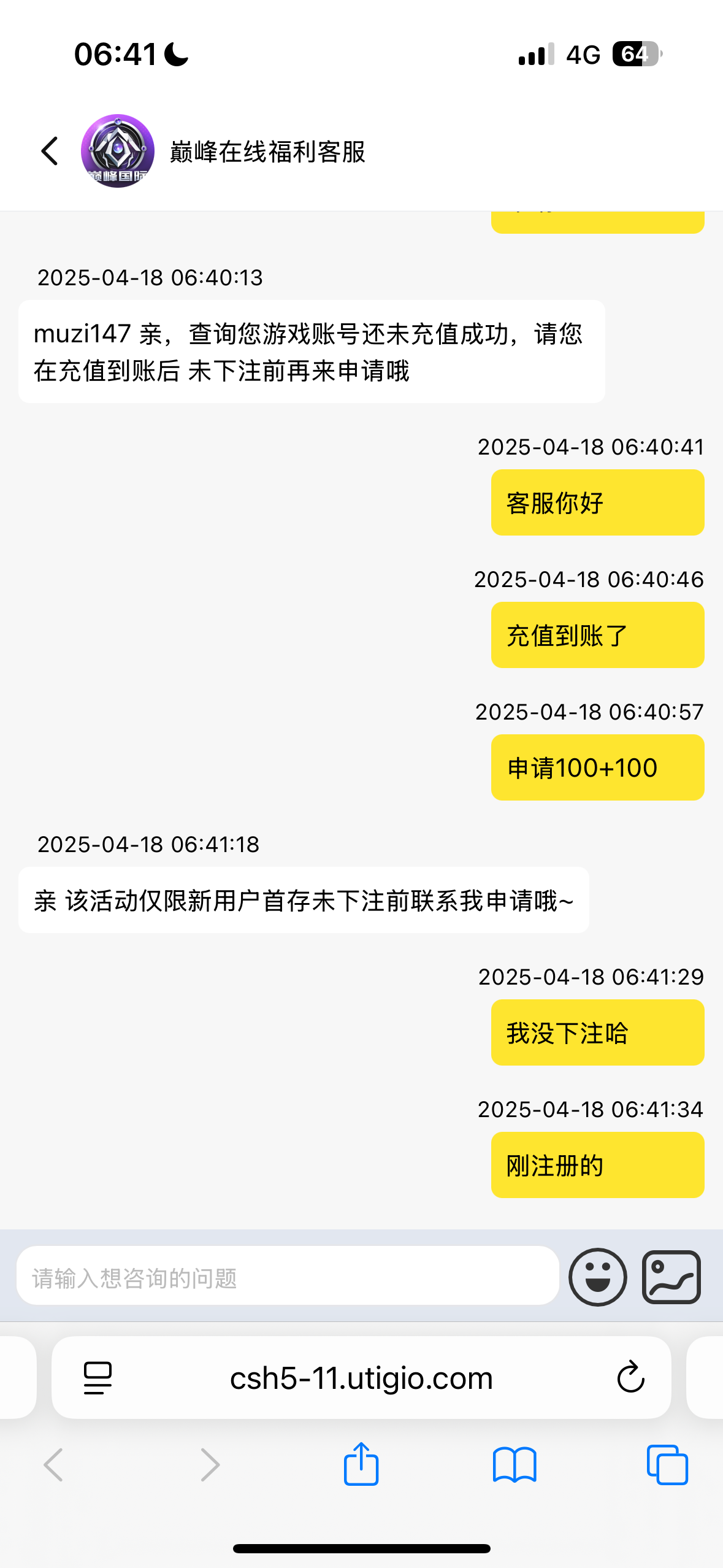Open the Safari page settings menu
The width and height of the screenshot is (723, 1568).
click(98, 1378)
